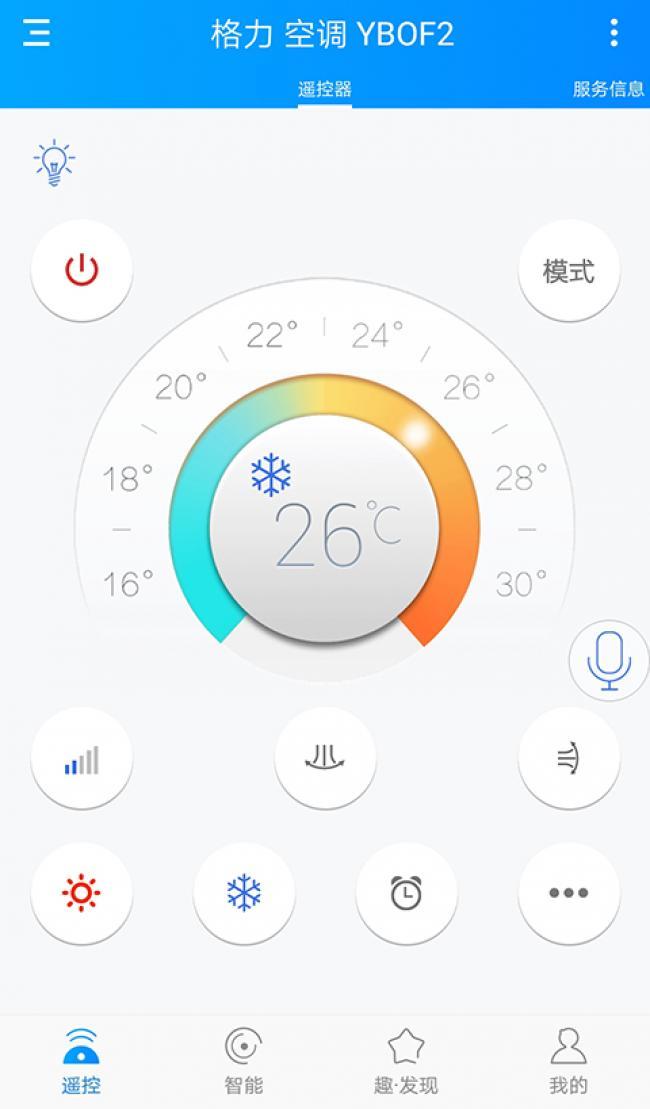Select heating mode with the sun button
This screenshot has height=1109, width=650.
coord(82,893)
